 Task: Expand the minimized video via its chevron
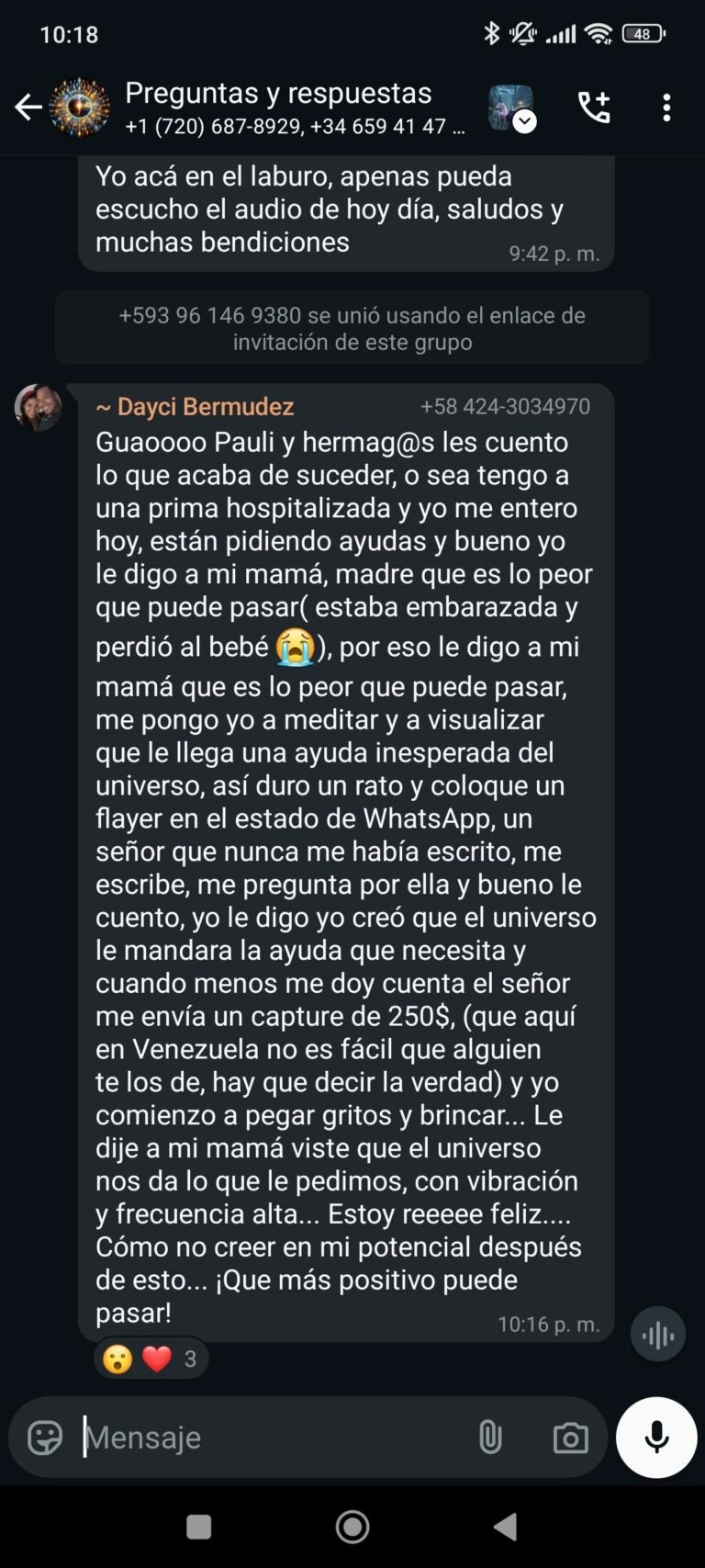click(x=524, y=120)
